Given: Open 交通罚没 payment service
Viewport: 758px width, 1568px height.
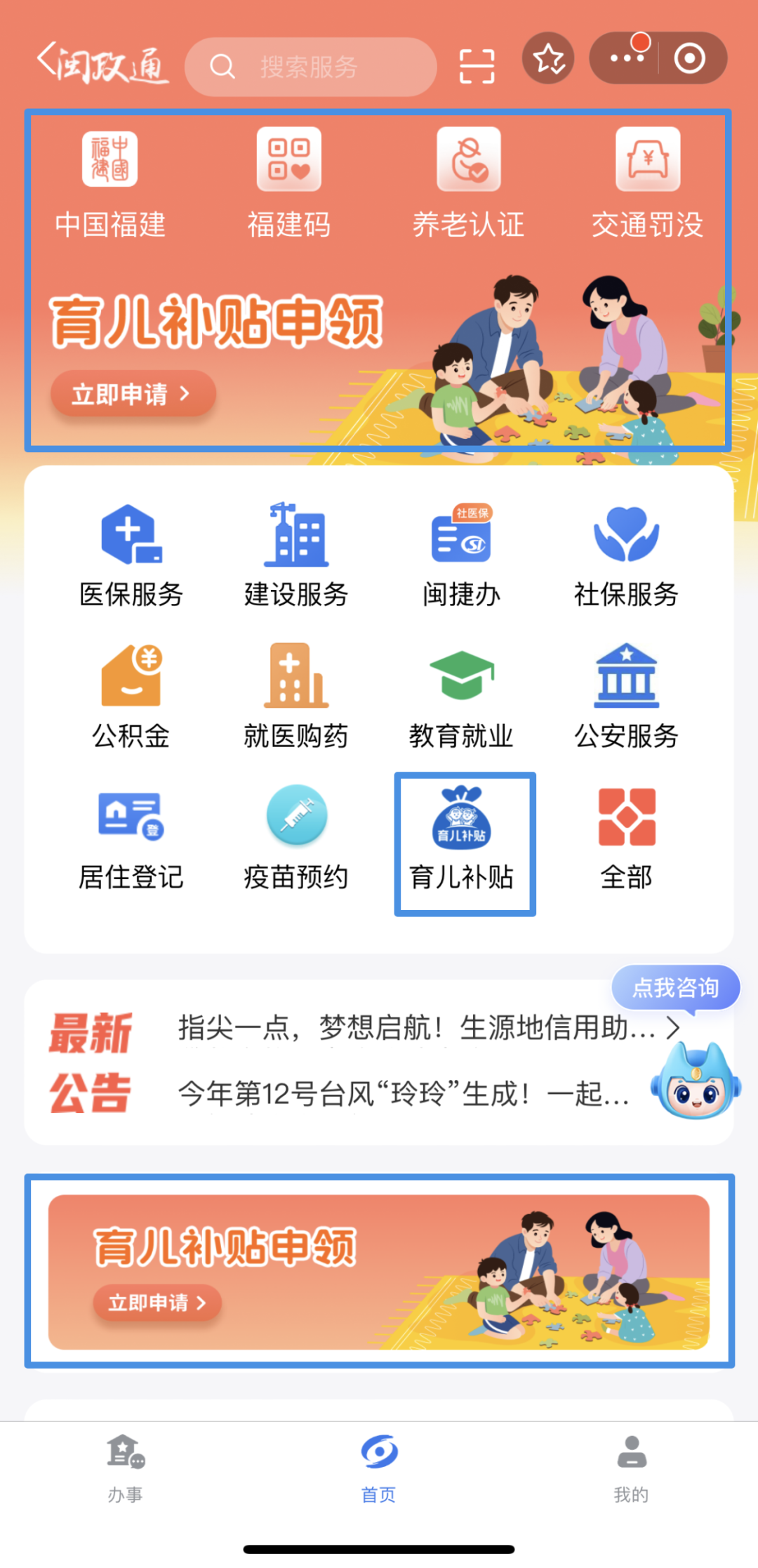Looking at the screenshot, I should pyautogui.click(x=647, y=183).
